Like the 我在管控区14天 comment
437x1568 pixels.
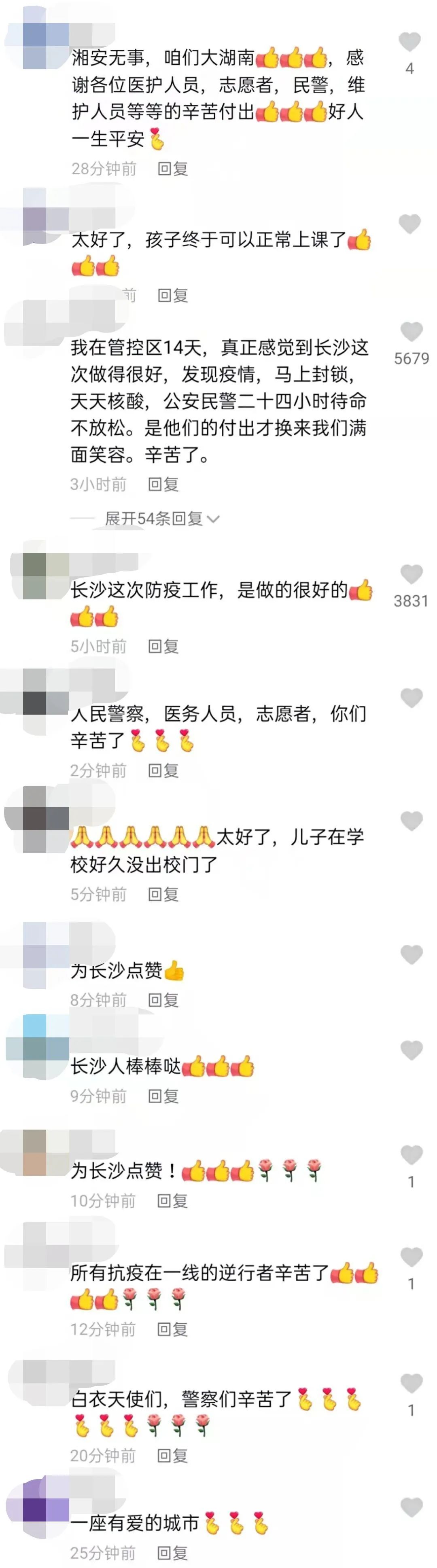(x=411, y=332)
